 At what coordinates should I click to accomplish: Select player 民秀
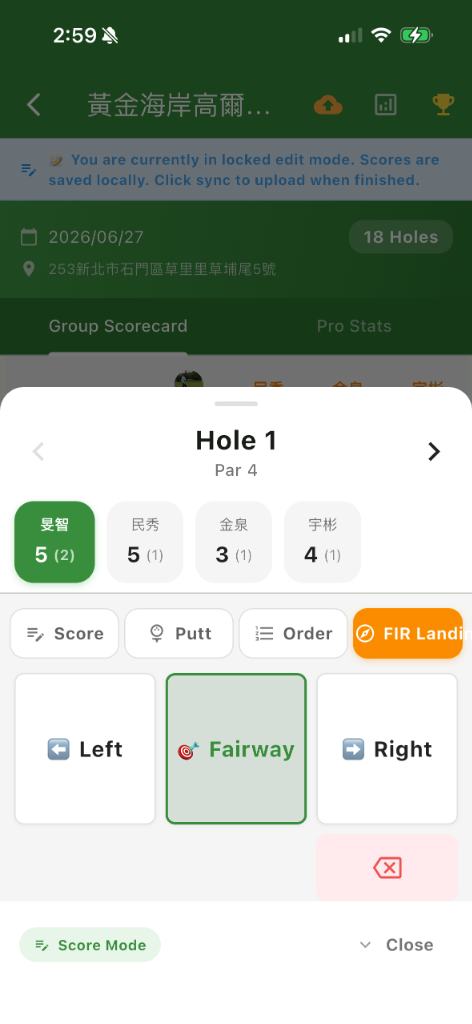pyautogui.click(x=145, y=542)
